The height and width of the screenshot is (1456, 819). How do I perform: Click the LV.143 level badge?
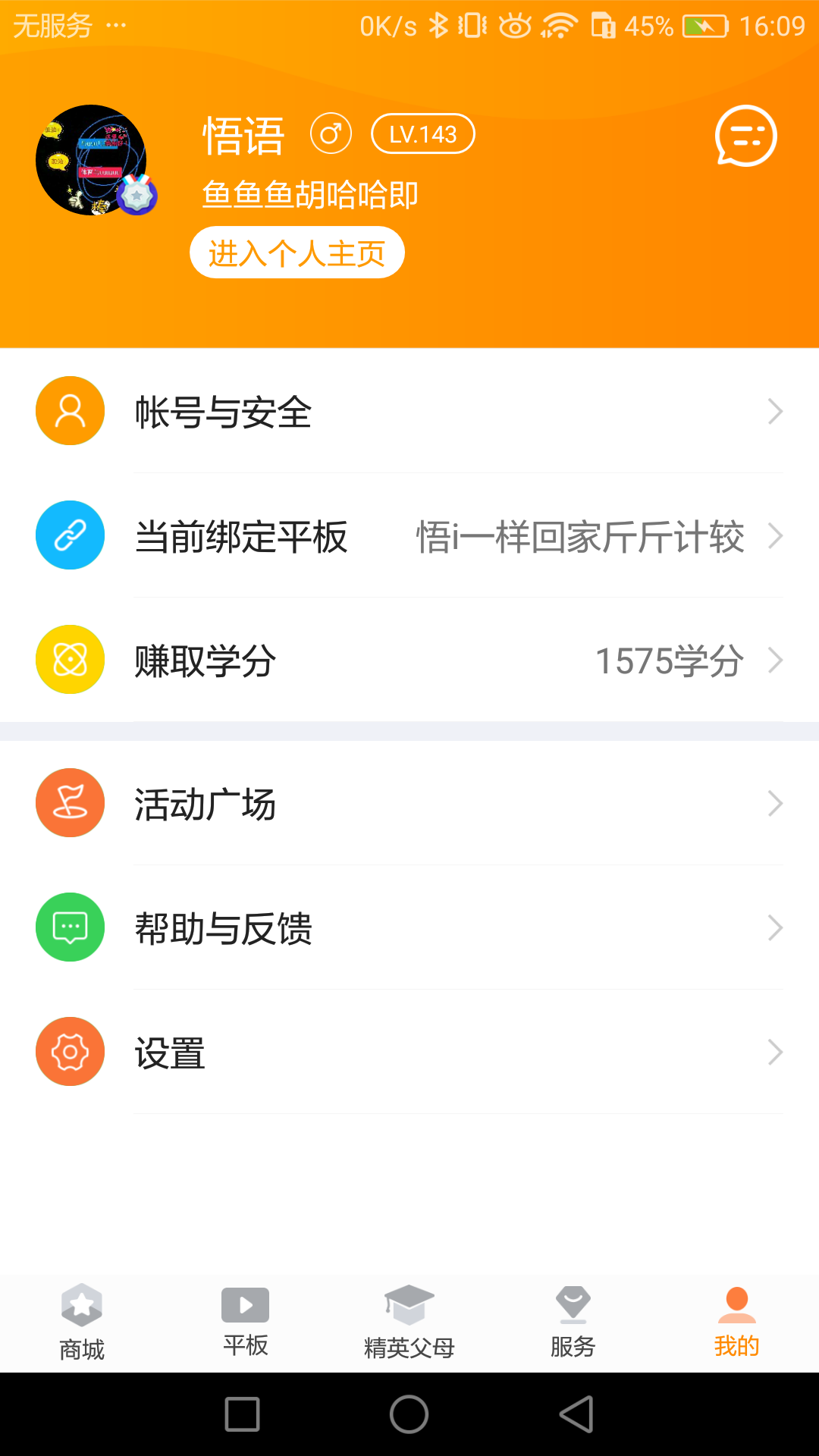point(422,133)
